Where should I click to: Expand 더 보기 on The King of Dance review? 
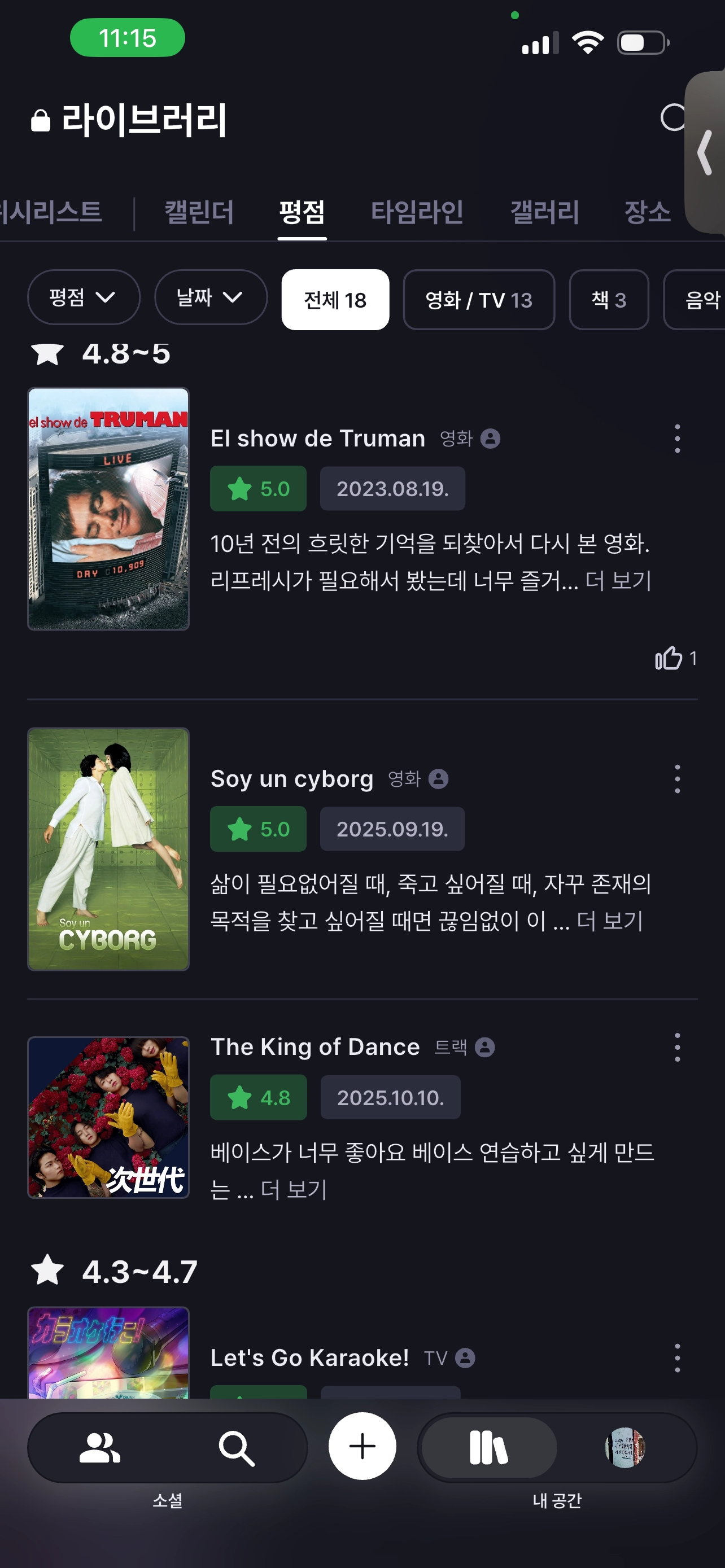294,1189
